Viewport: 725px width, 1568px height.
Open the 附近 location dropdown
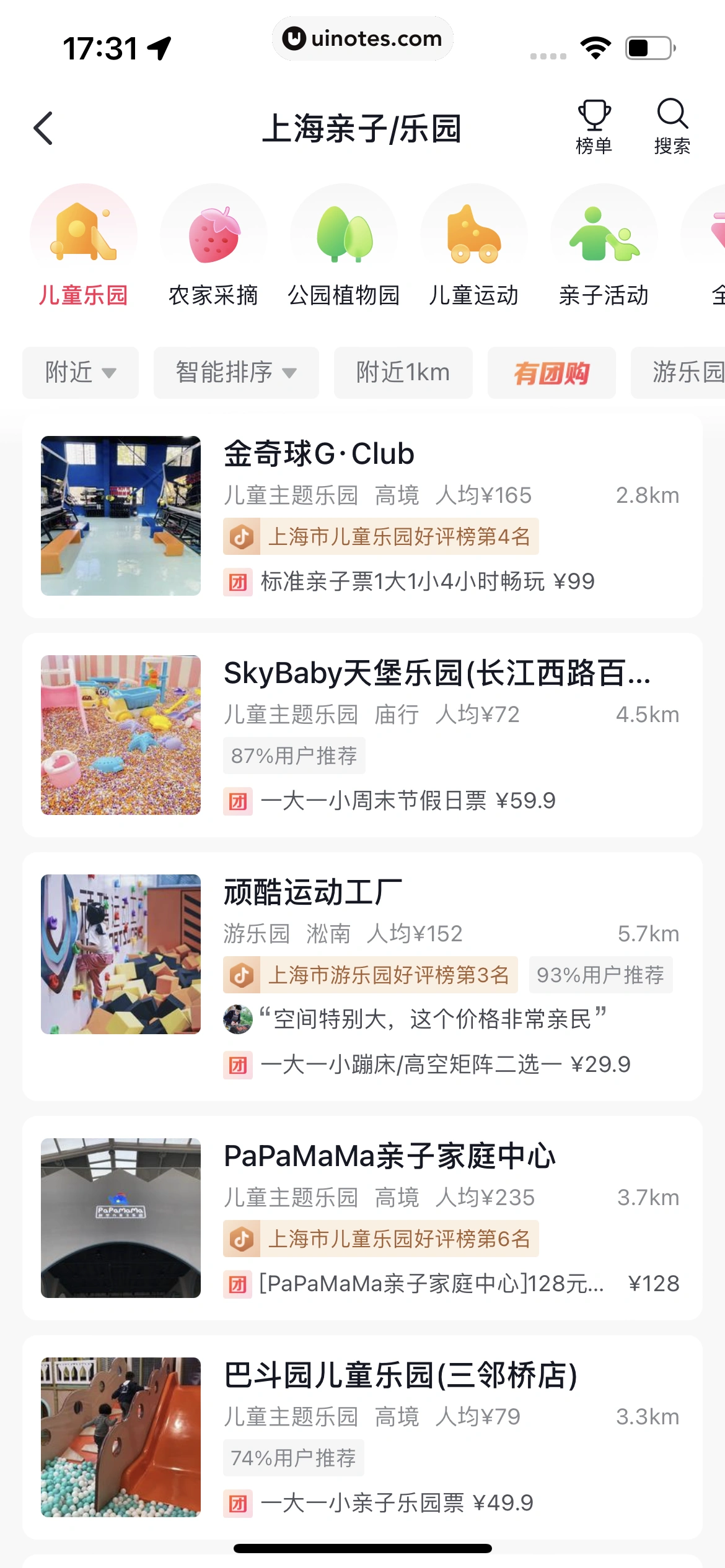80,372
